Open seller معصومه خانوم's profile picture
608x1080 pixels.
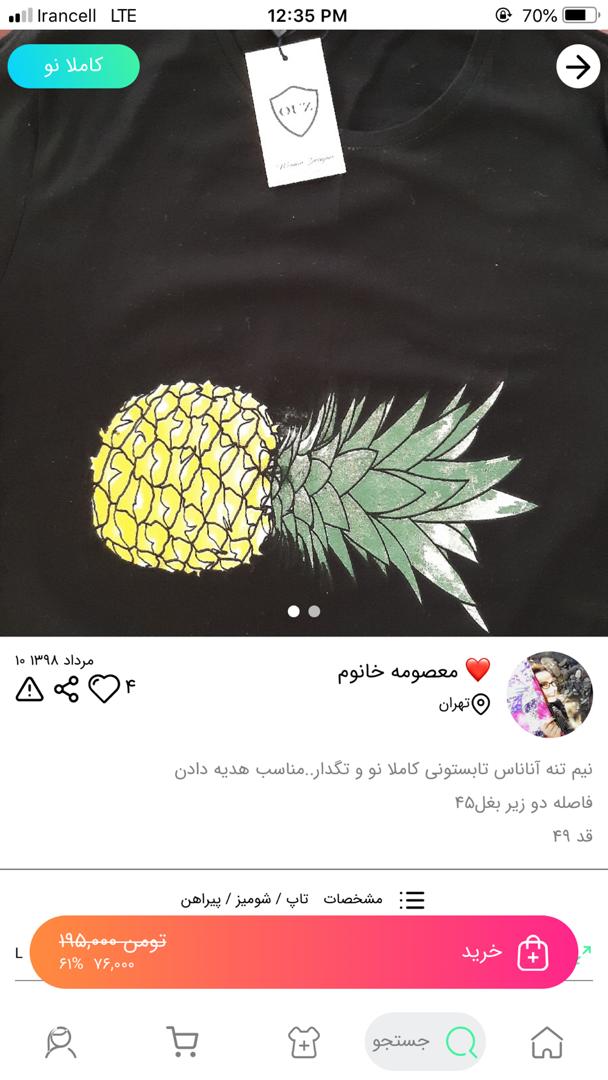pos(549,695)
